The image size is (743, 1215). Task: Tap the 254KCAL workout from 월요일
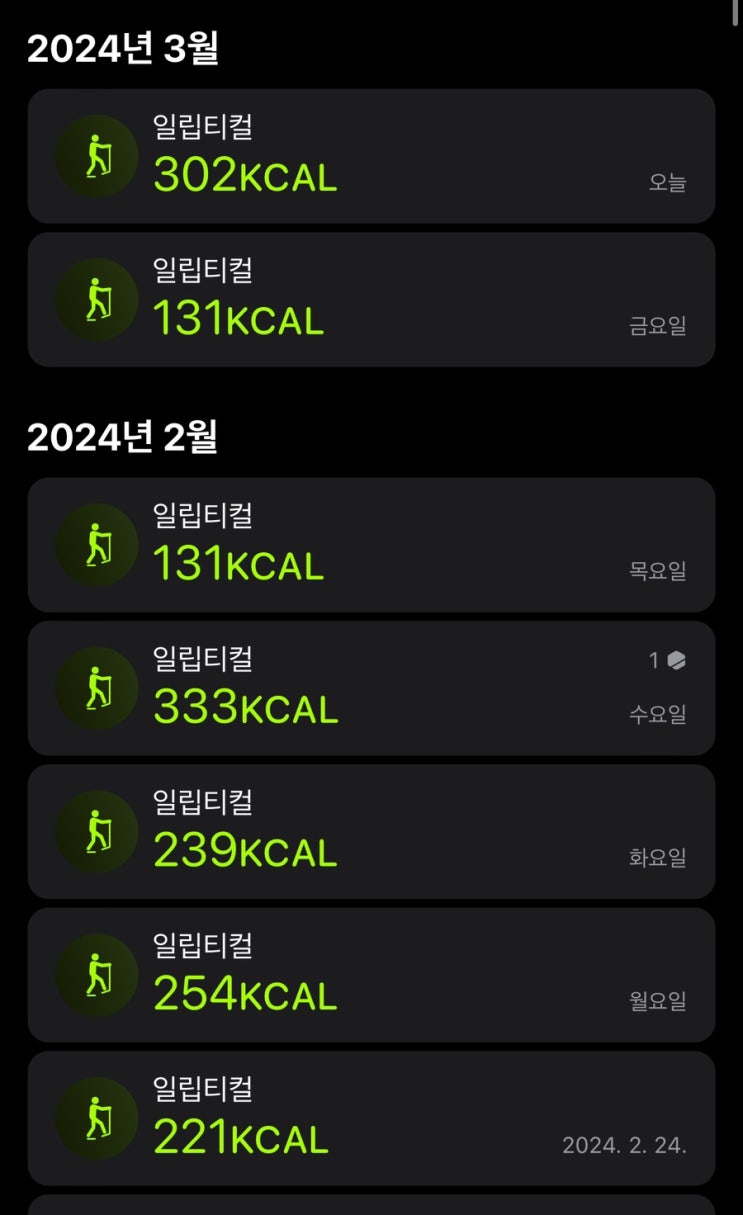click(371, 974)
